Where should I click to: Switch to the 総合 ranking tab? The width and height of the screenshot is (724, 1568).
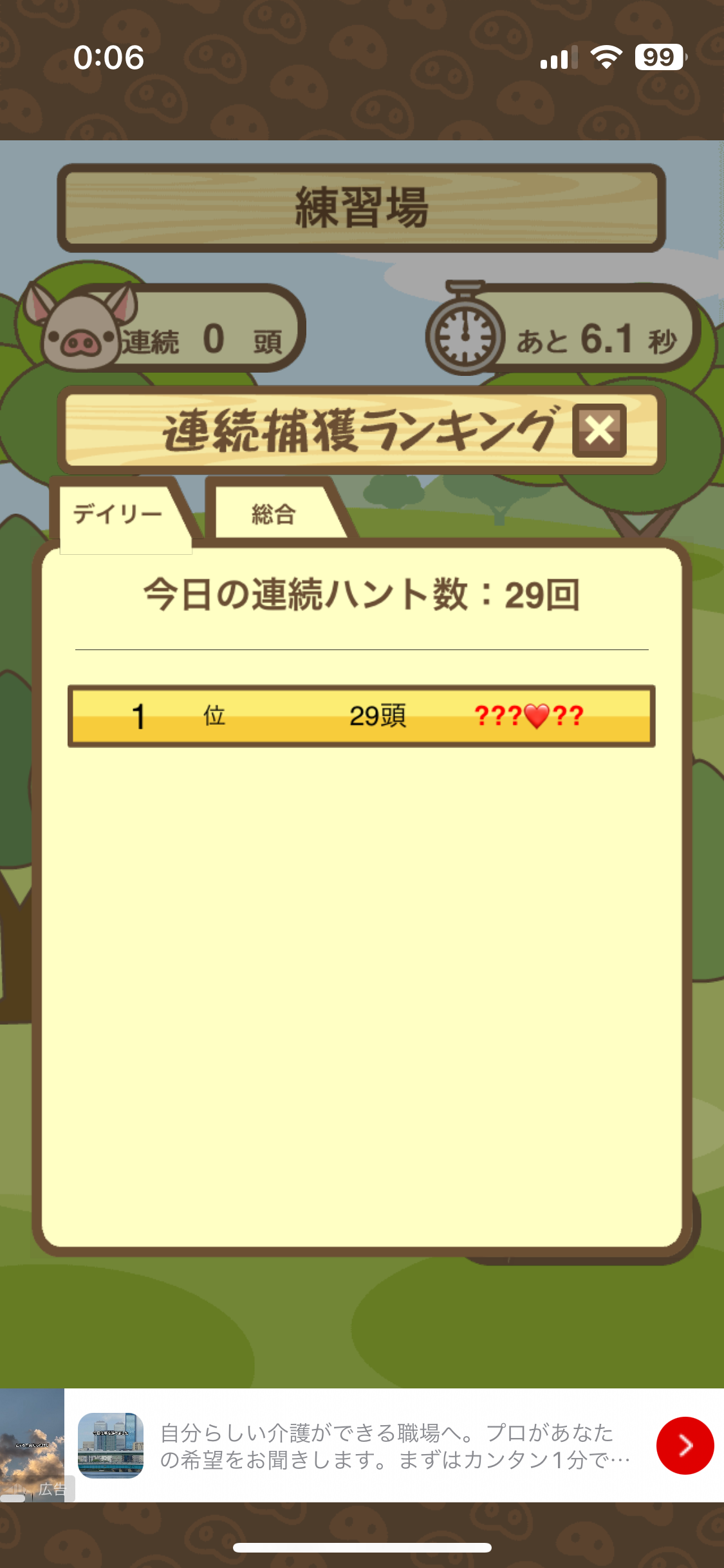click(275, 514)
